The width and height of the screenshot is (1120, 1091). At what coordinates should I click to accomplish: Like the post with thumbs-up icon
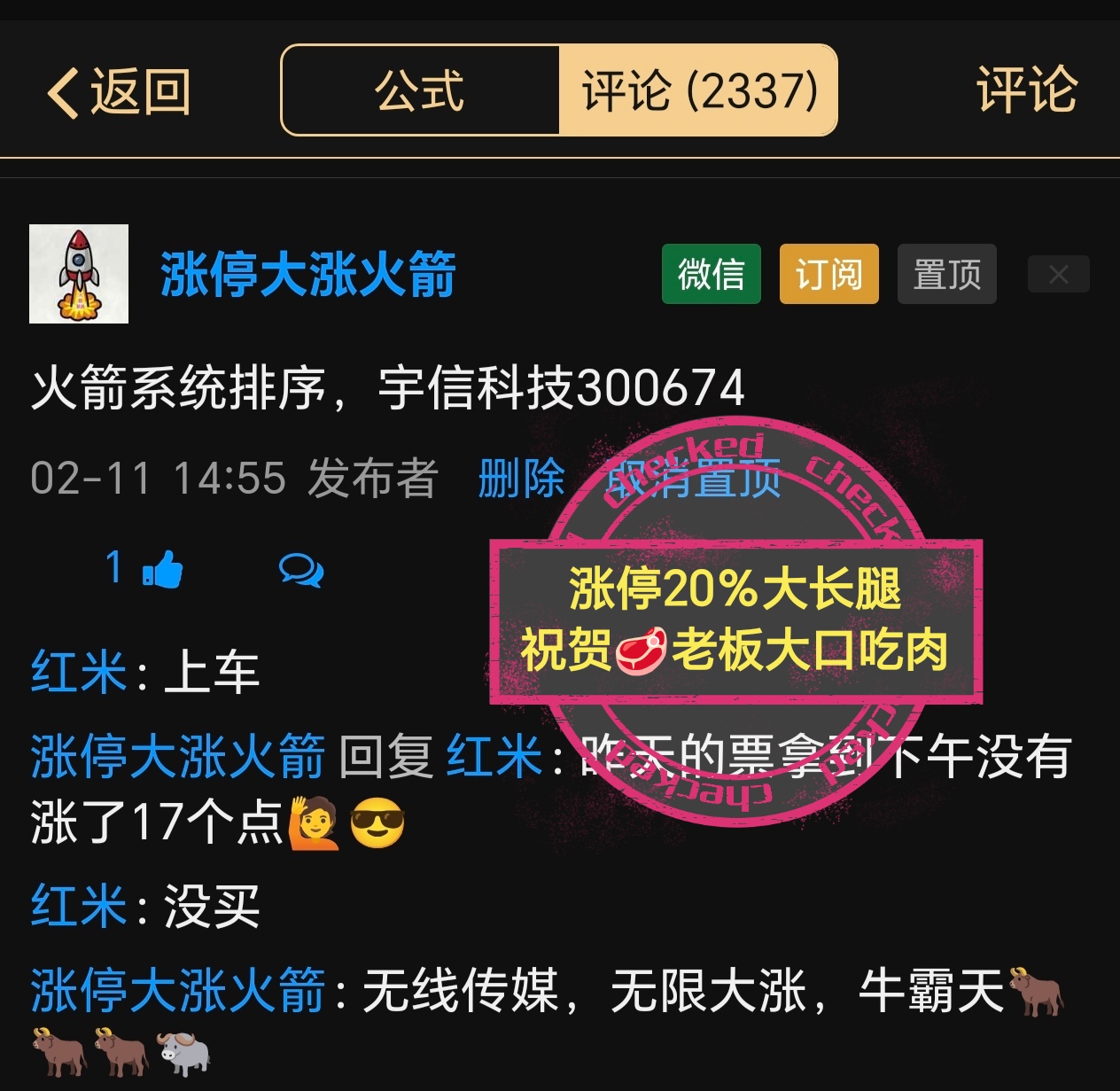pos(162,569)
